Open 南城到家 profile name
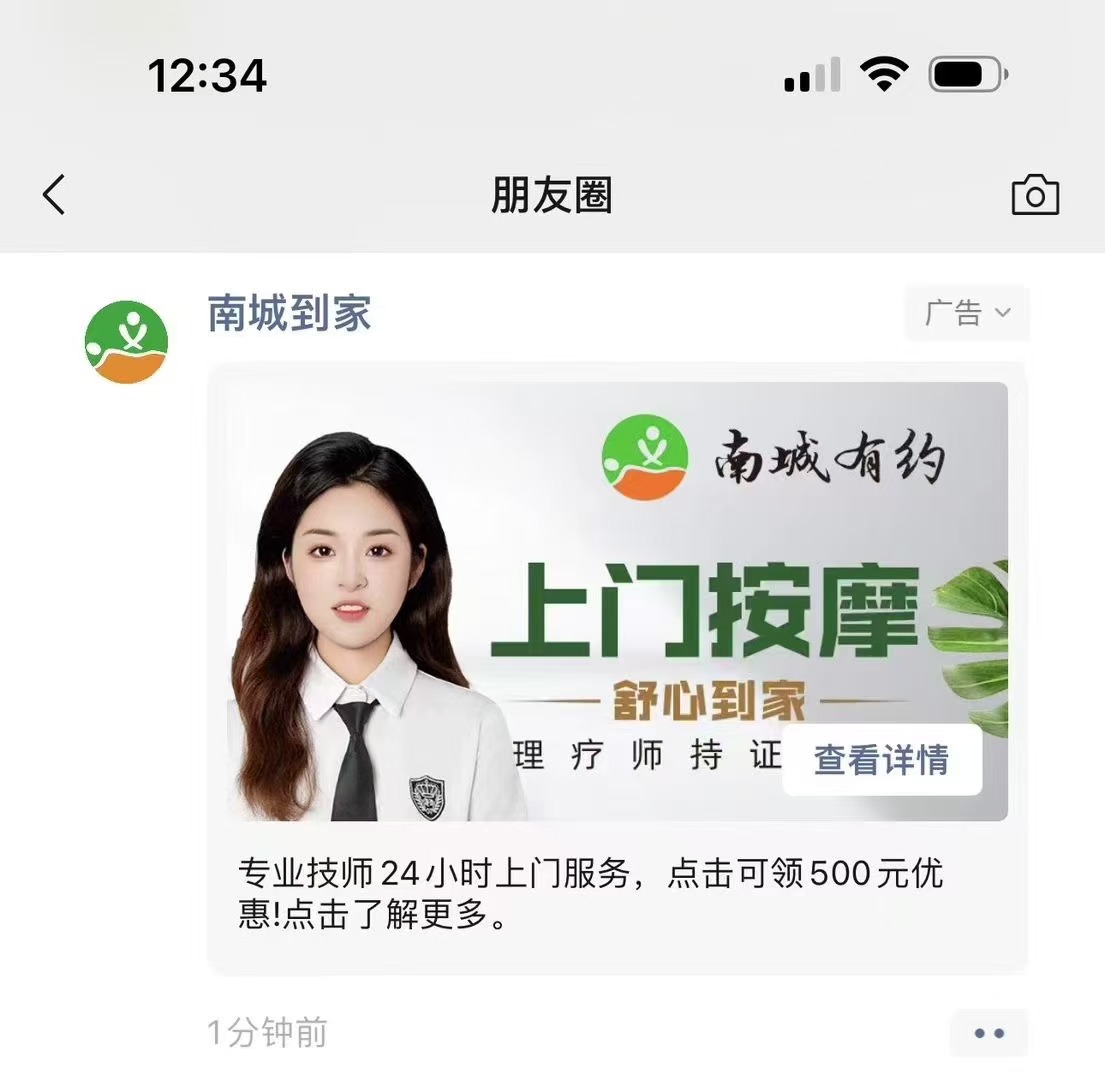Image resolution: width=1105 pixels, height=1080 pixels. (x=289, y=313)
